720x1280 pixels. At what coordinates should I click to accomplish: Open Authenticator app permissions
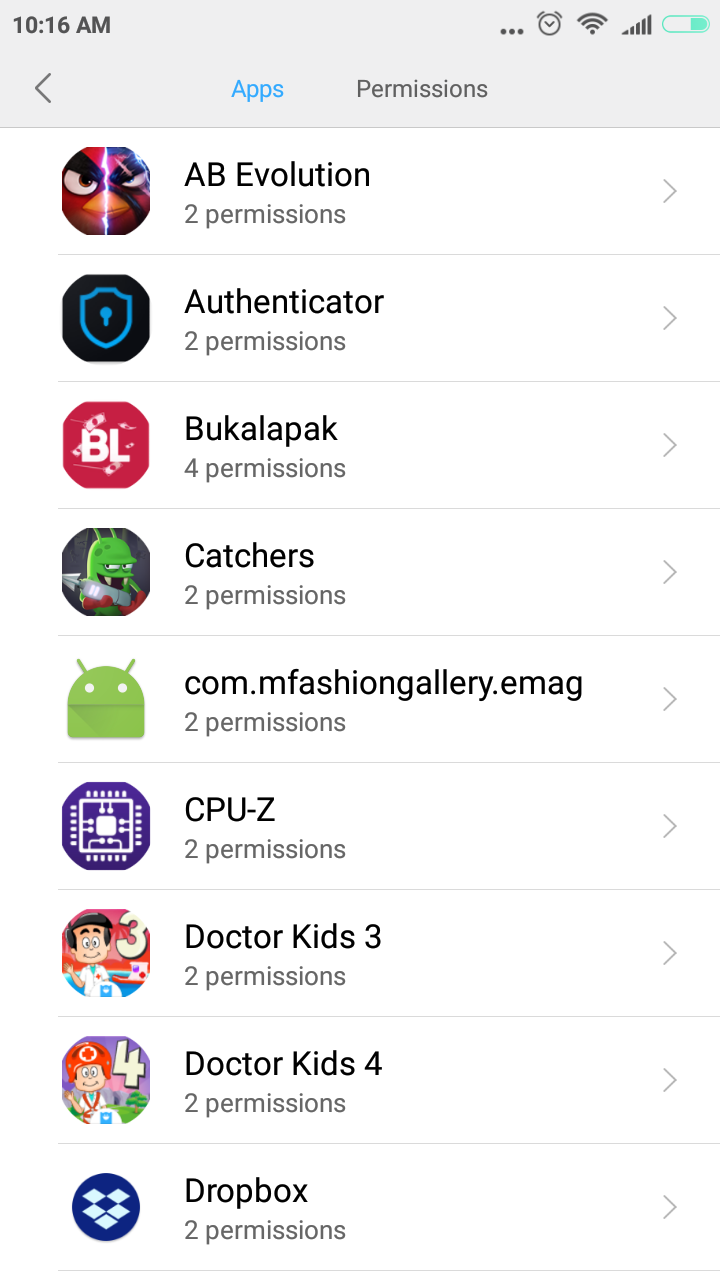click(x=360, y=318)
